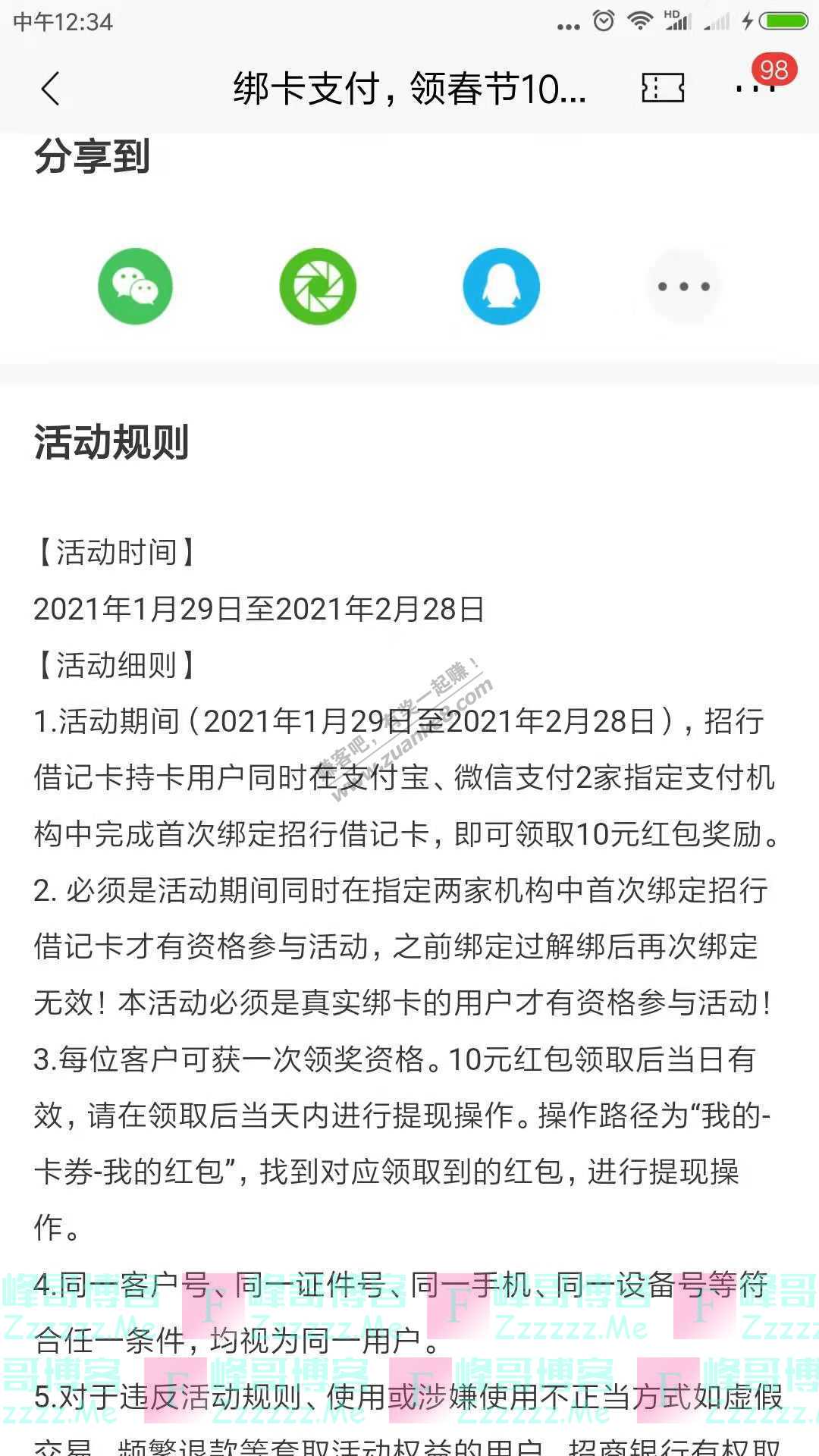819x1456 pixels.
Task: Share this activity to QQ
Action: click(501, 286)
